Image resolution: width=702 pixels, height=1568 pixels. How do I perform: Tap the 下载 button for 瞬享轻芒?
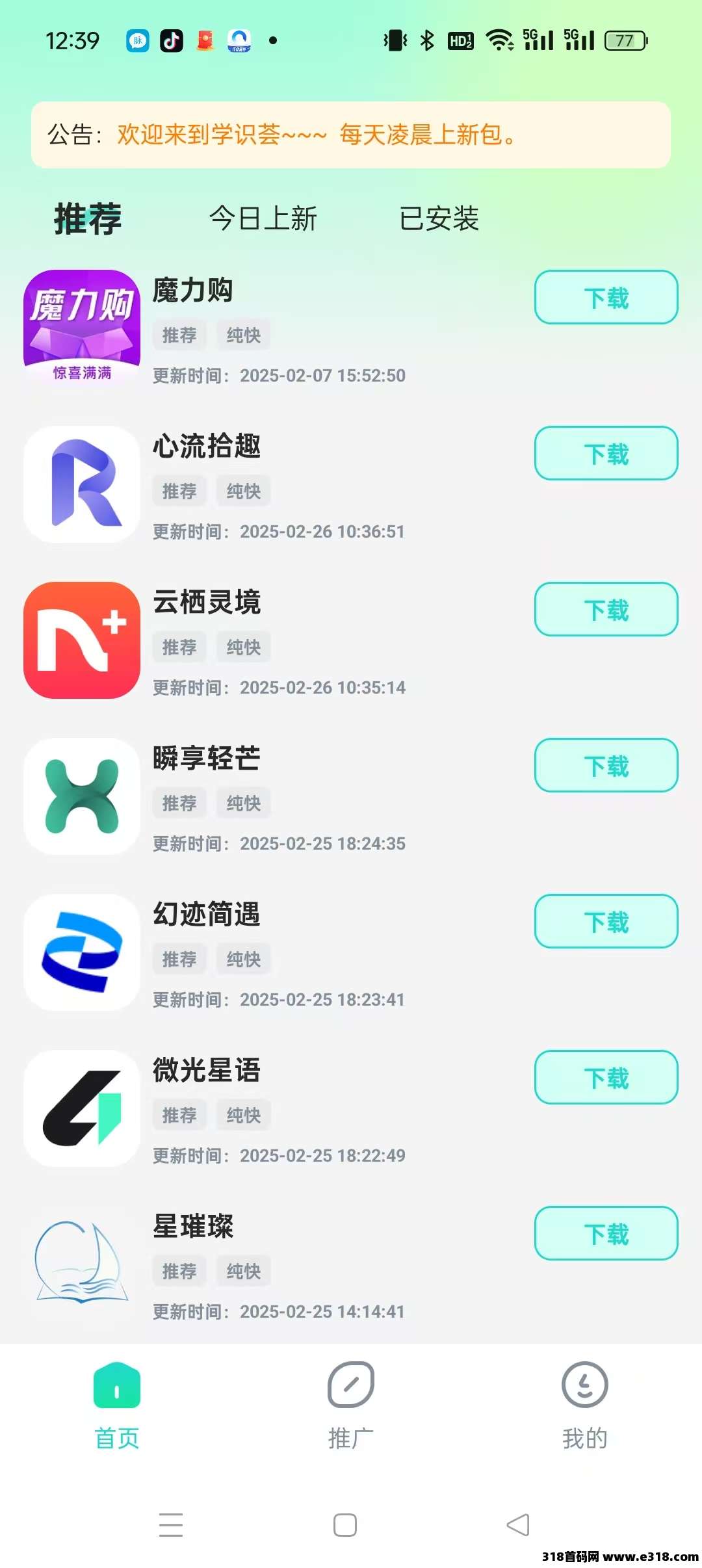[606, 765]
